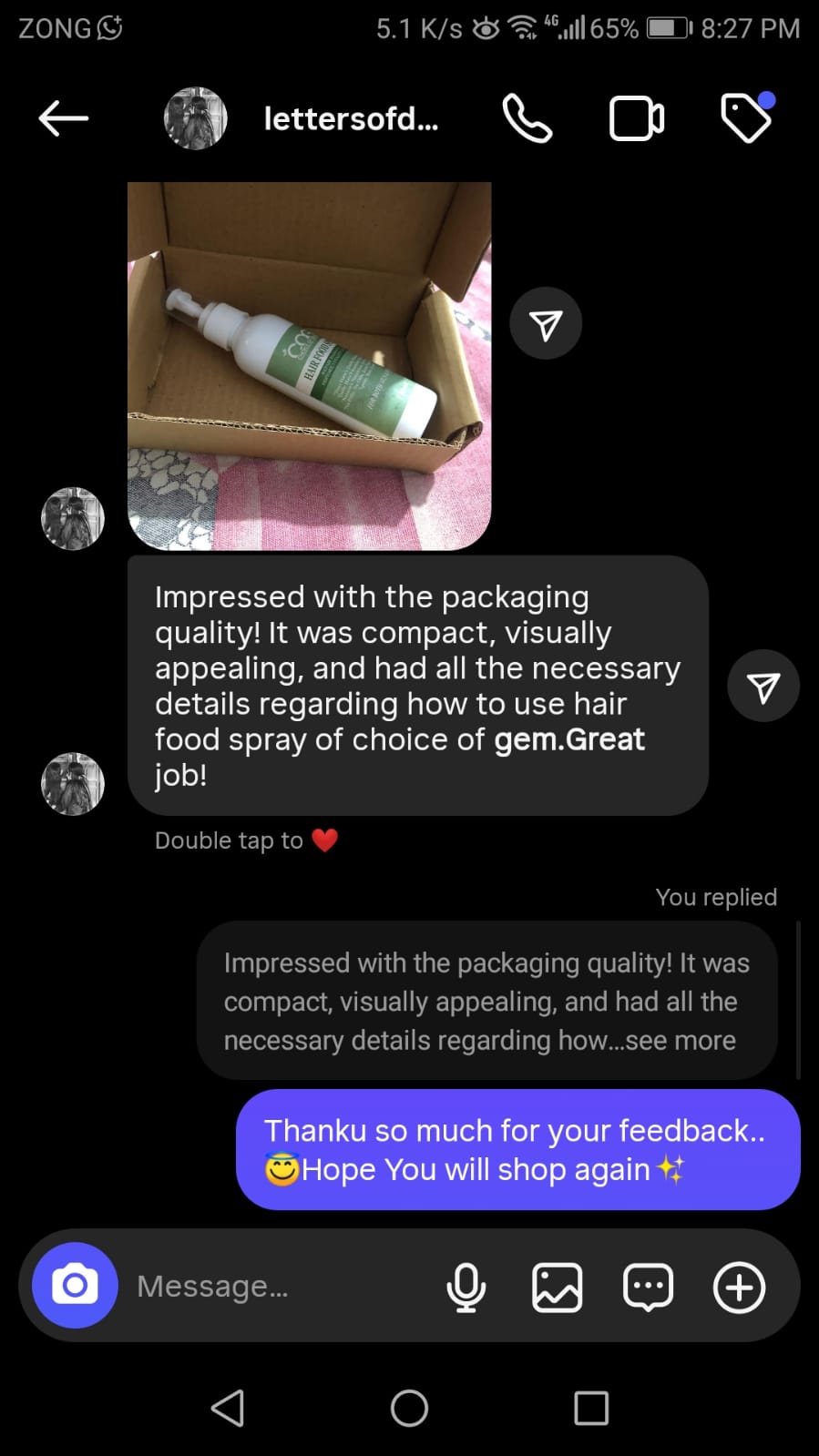819x1456 pixels.
Task: Focus the Message text field
Action: click(273, 1286)
